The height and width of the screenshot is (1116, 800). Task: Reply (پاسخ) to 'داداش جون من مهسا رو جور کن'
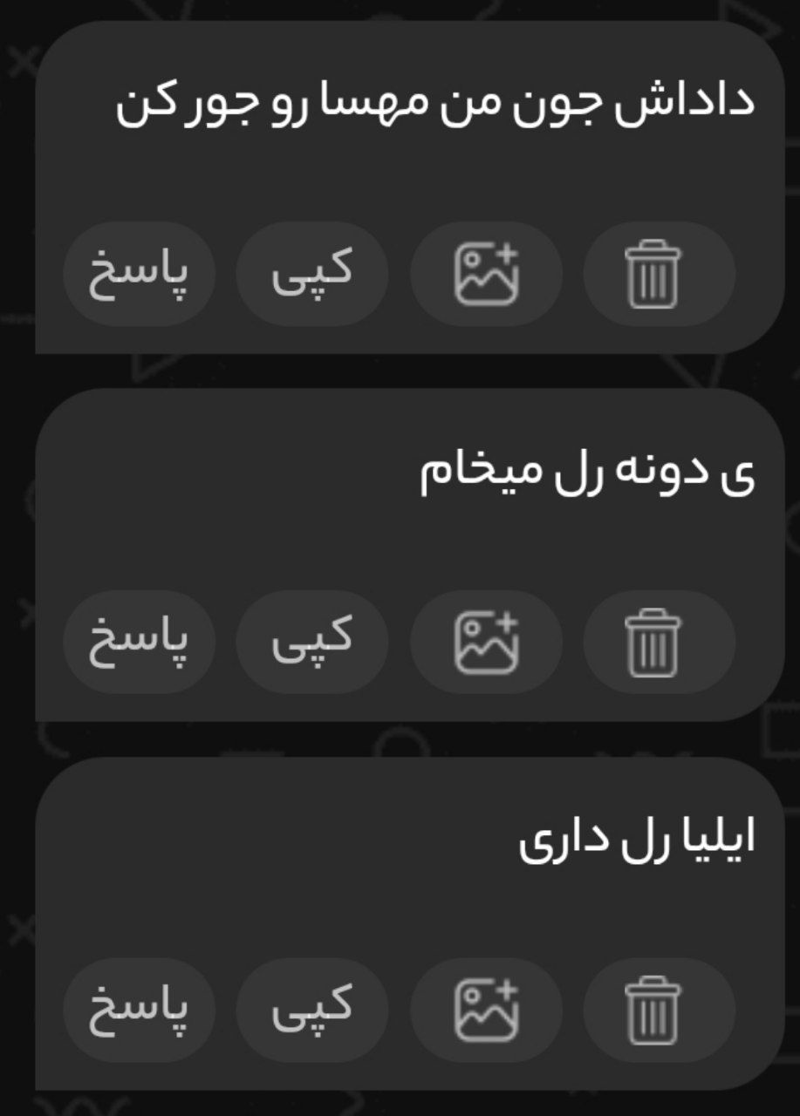tap(138, 273)
